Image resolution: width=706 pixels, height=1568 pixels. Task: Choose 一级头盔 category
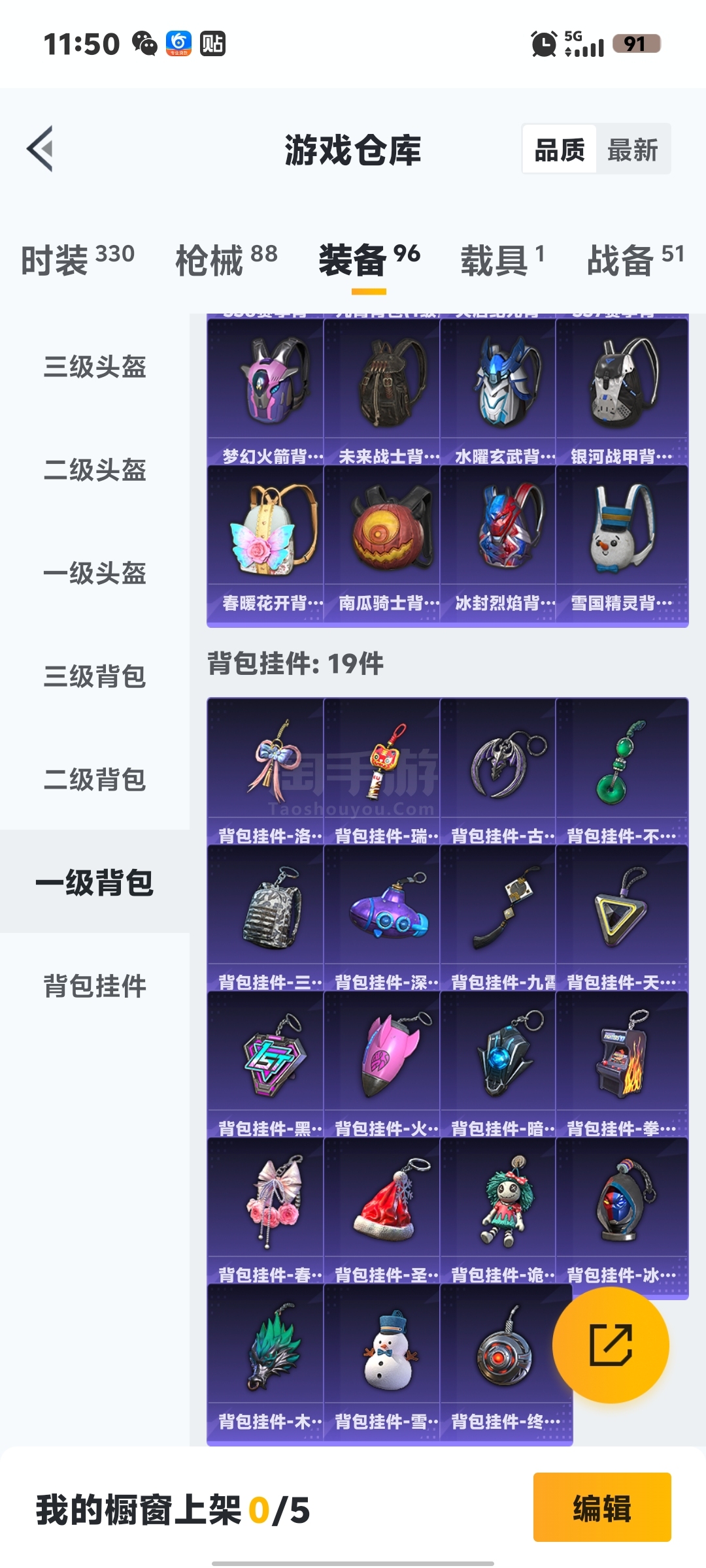pyautogui.click(x=95, y=573)
